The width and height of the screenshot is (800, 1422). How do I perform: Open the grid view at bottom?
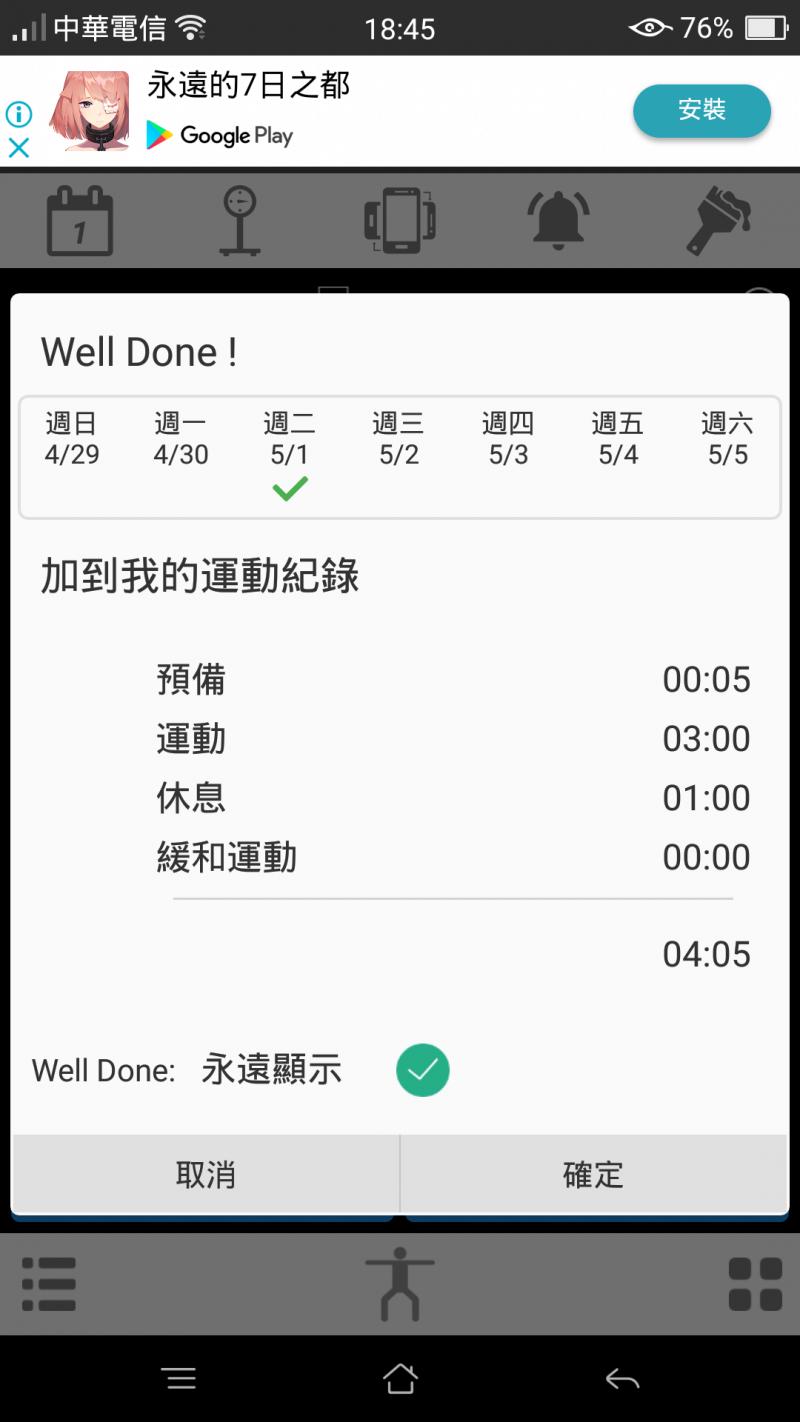tap(755, 1284)
